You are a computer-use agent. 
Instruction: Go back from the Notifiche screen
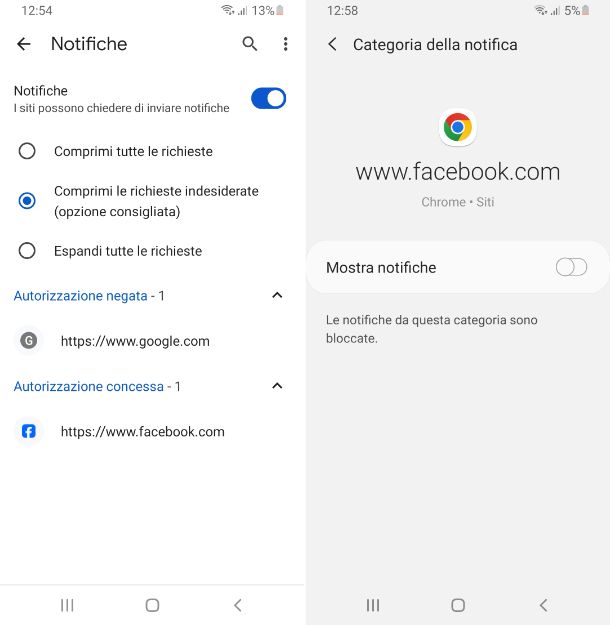pyautogui.click(x=24, y=44)
